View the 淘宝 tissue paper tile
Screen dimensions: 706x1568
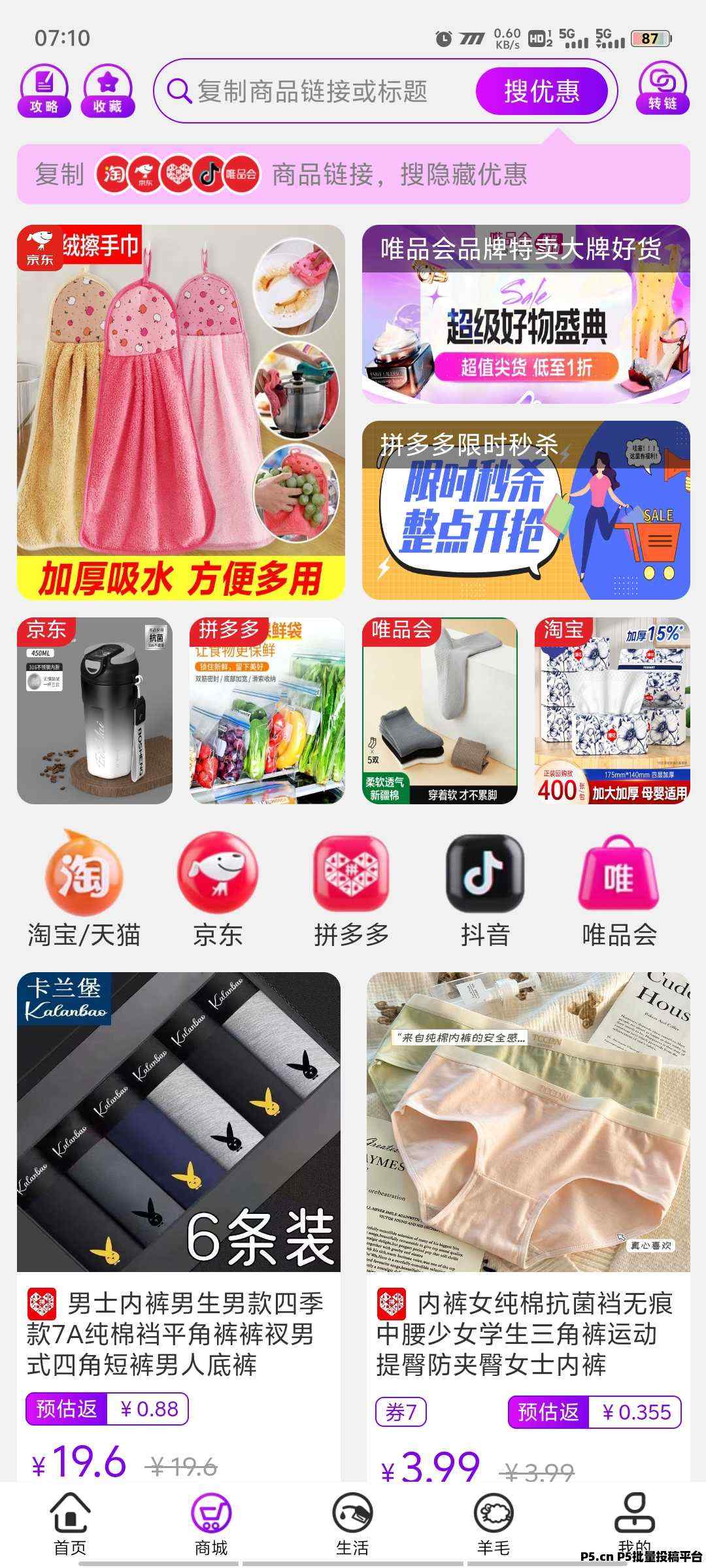click(613, 711)
